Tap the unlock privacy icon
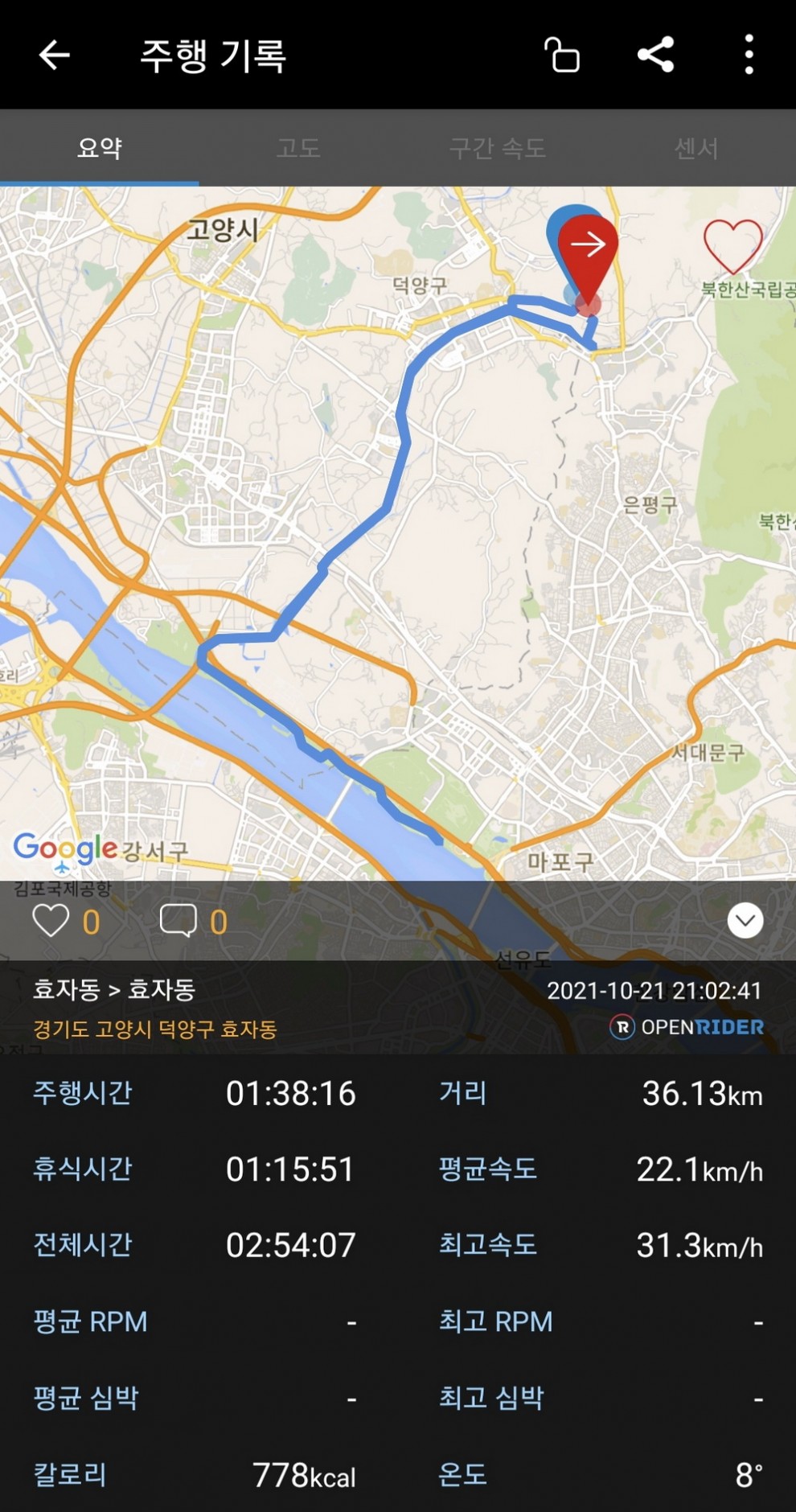 tap(562, 55)
